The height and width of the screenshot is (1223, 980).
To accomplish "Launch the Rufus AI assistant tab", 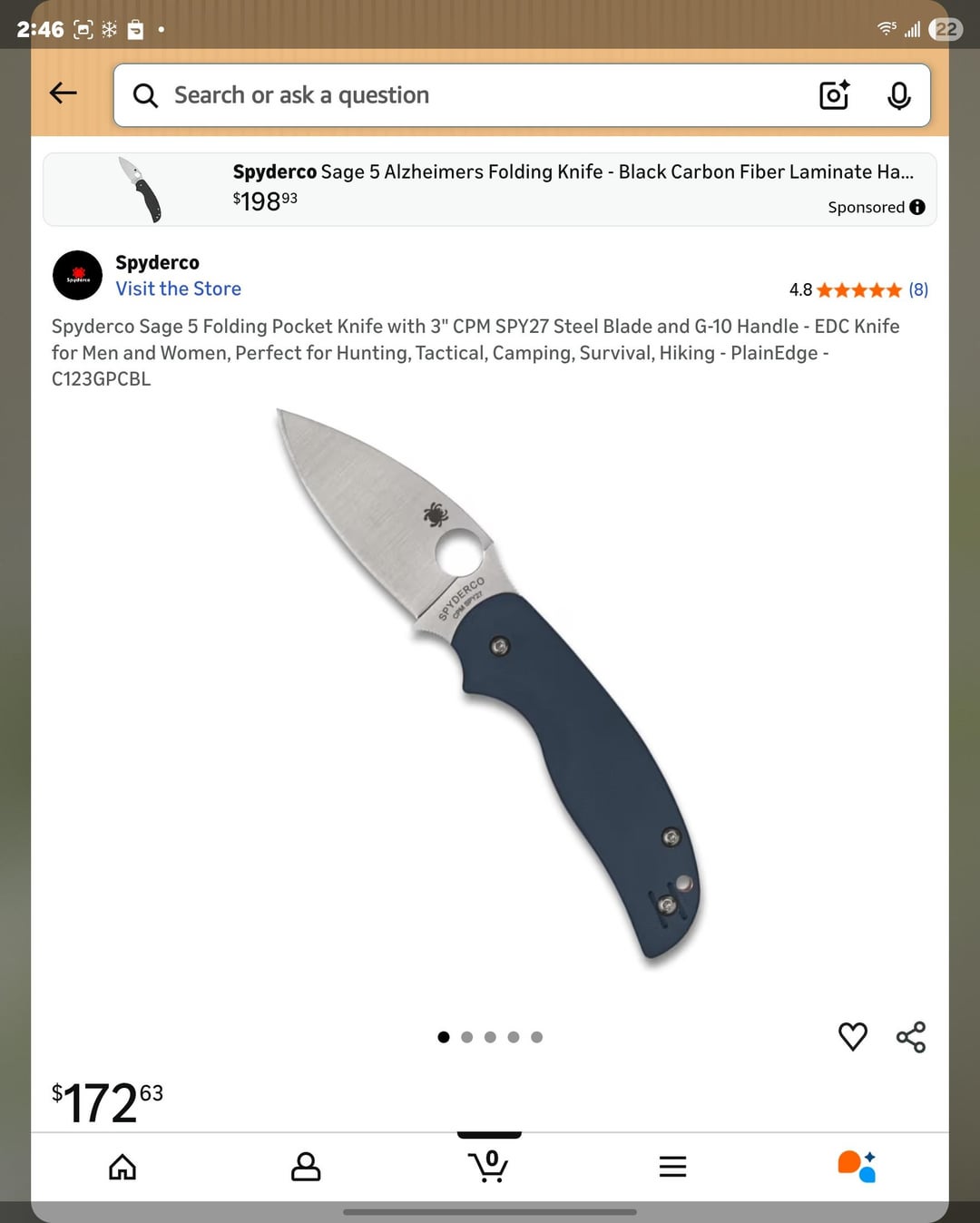I will (857, 1167).
